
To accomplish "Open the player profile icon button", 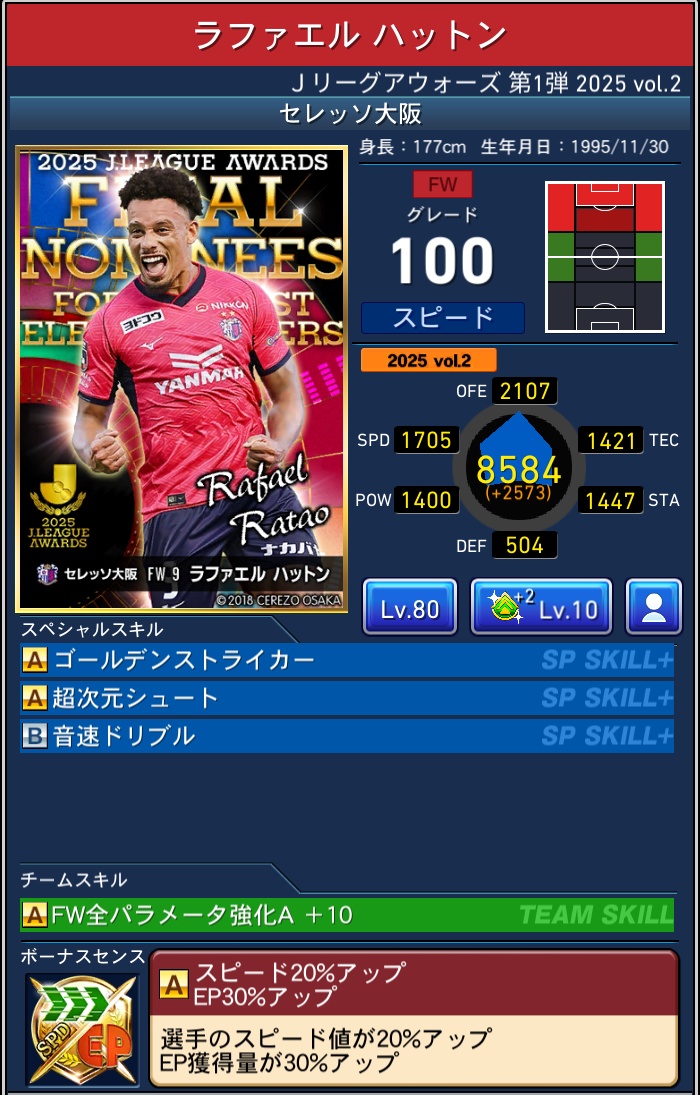I will 653,607.
